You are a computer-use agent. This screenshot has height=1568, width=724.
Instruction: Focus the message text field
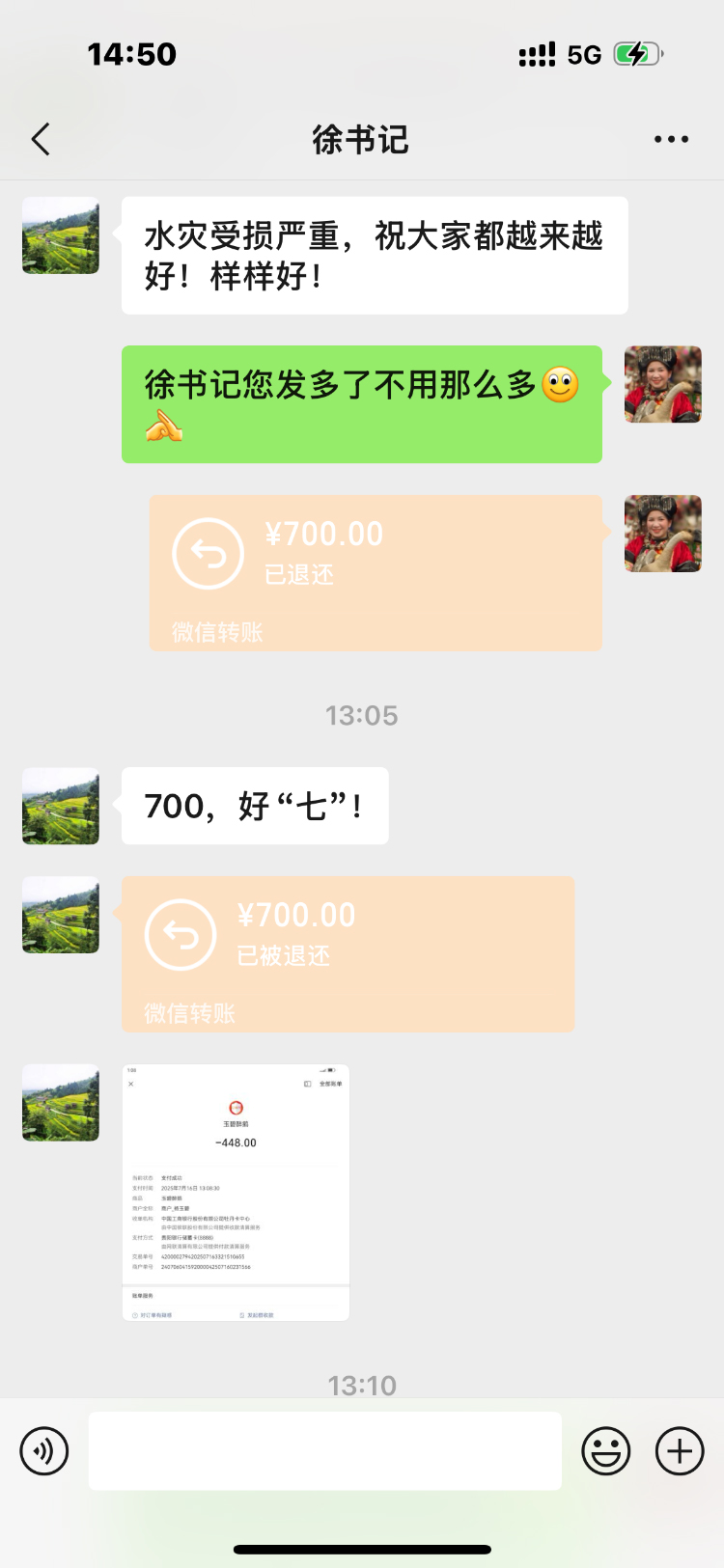click(325, 1450)
